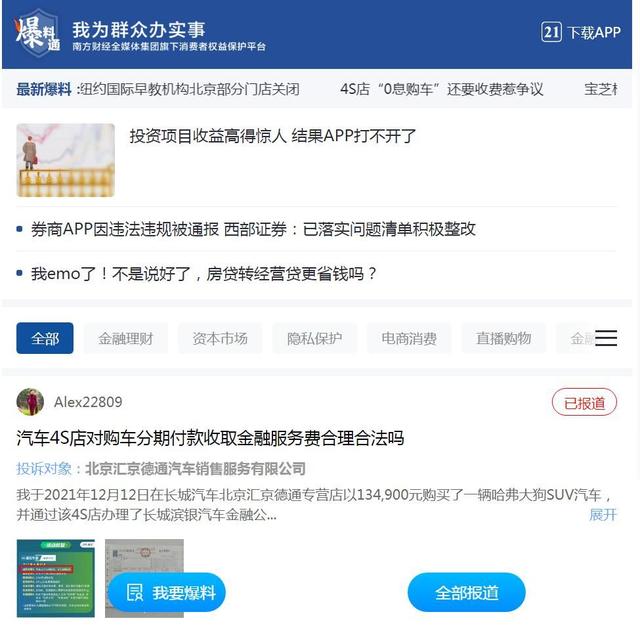Screen dimensions: 640x631
Task: Tap the 全部报道 button
Action: click(x=466, y=593)
